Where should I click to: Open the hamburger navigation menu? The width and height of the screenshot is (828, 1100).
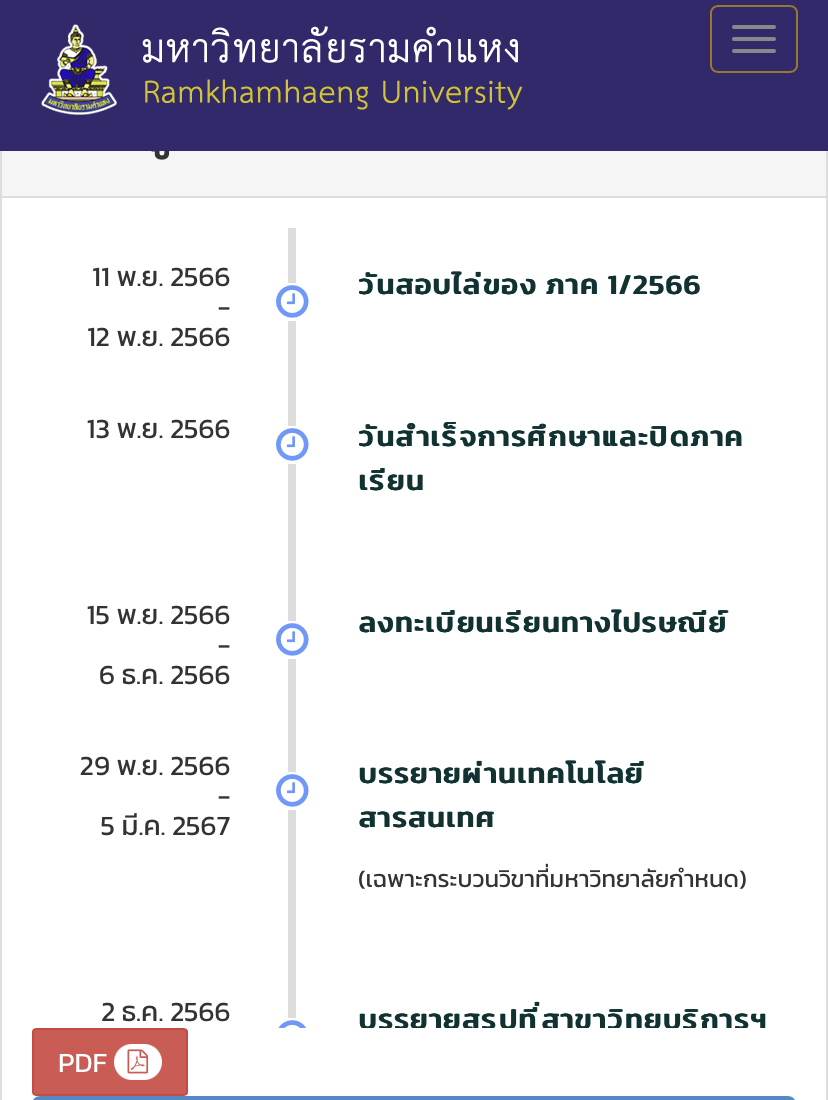click(x=753, y=39)
